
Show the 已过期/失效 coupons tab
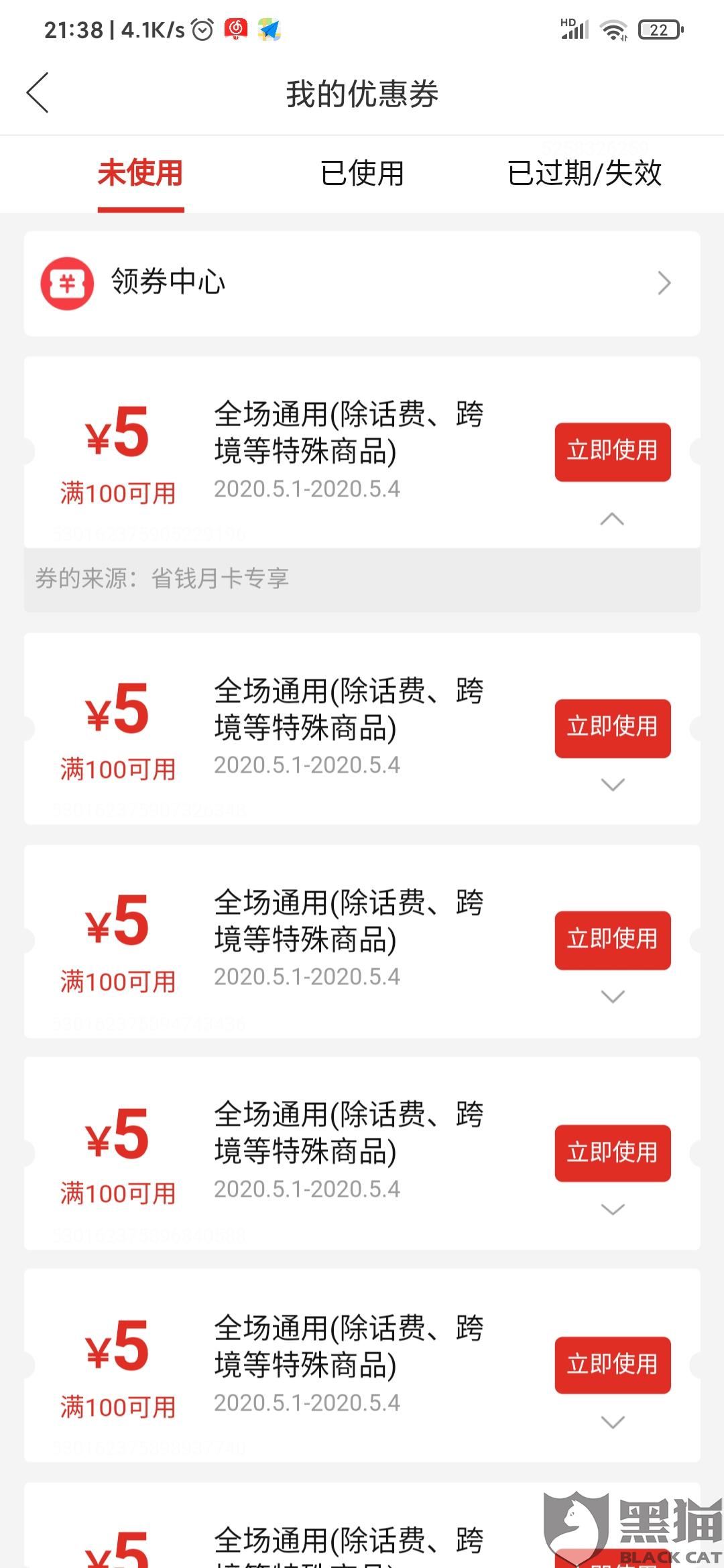pos(585,174)
